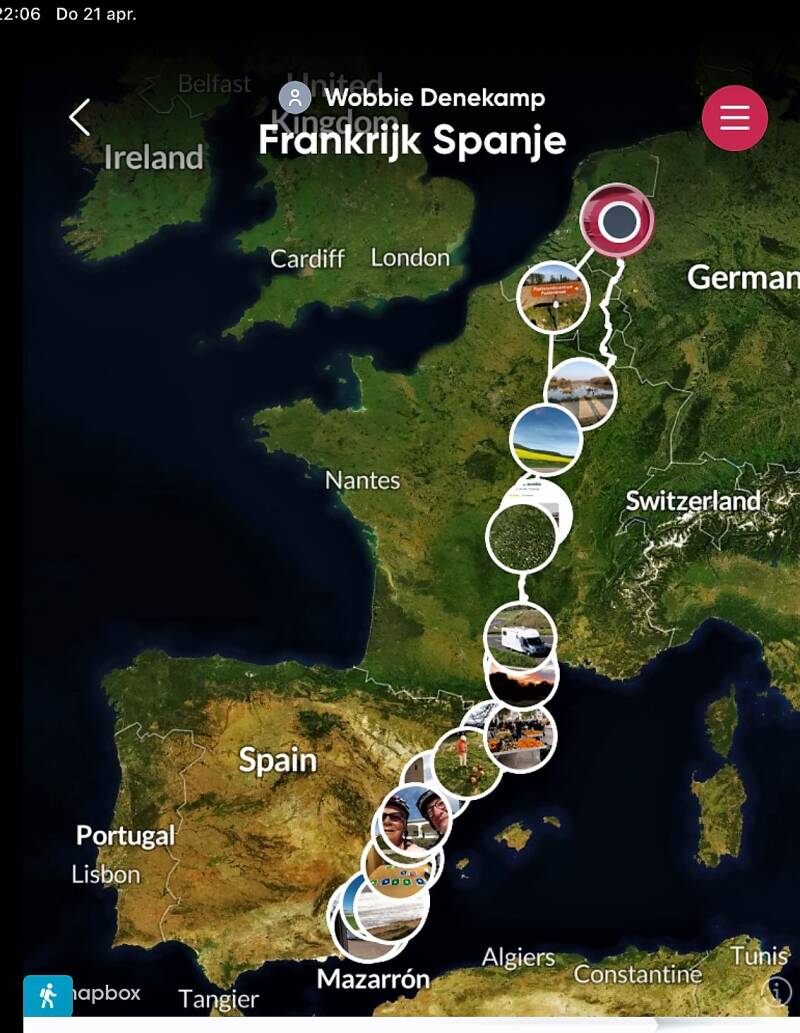Go back using the arrow icon
The image size is (800, 1033).
[80, 117]
